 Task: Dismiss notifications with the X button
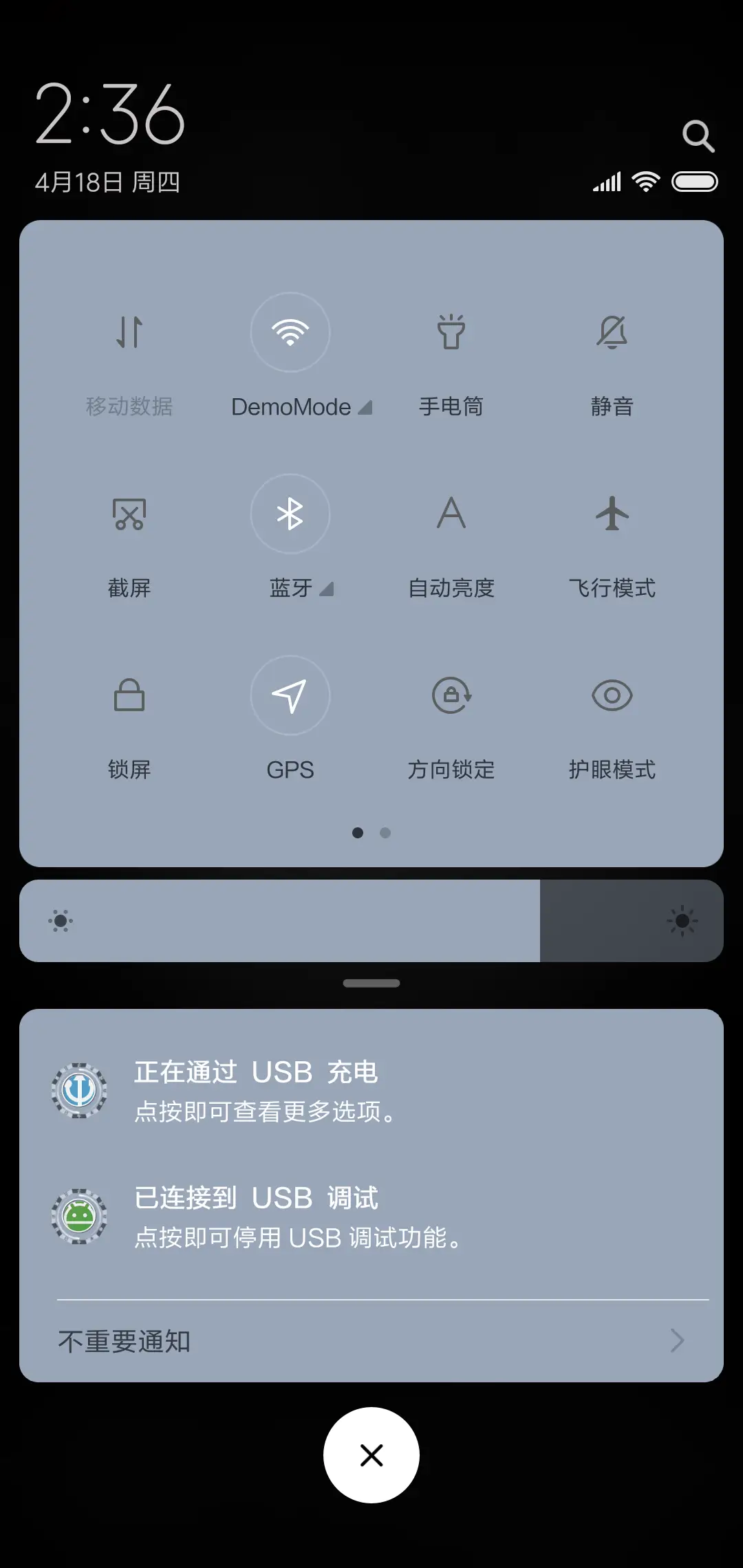click(371, 1455)
